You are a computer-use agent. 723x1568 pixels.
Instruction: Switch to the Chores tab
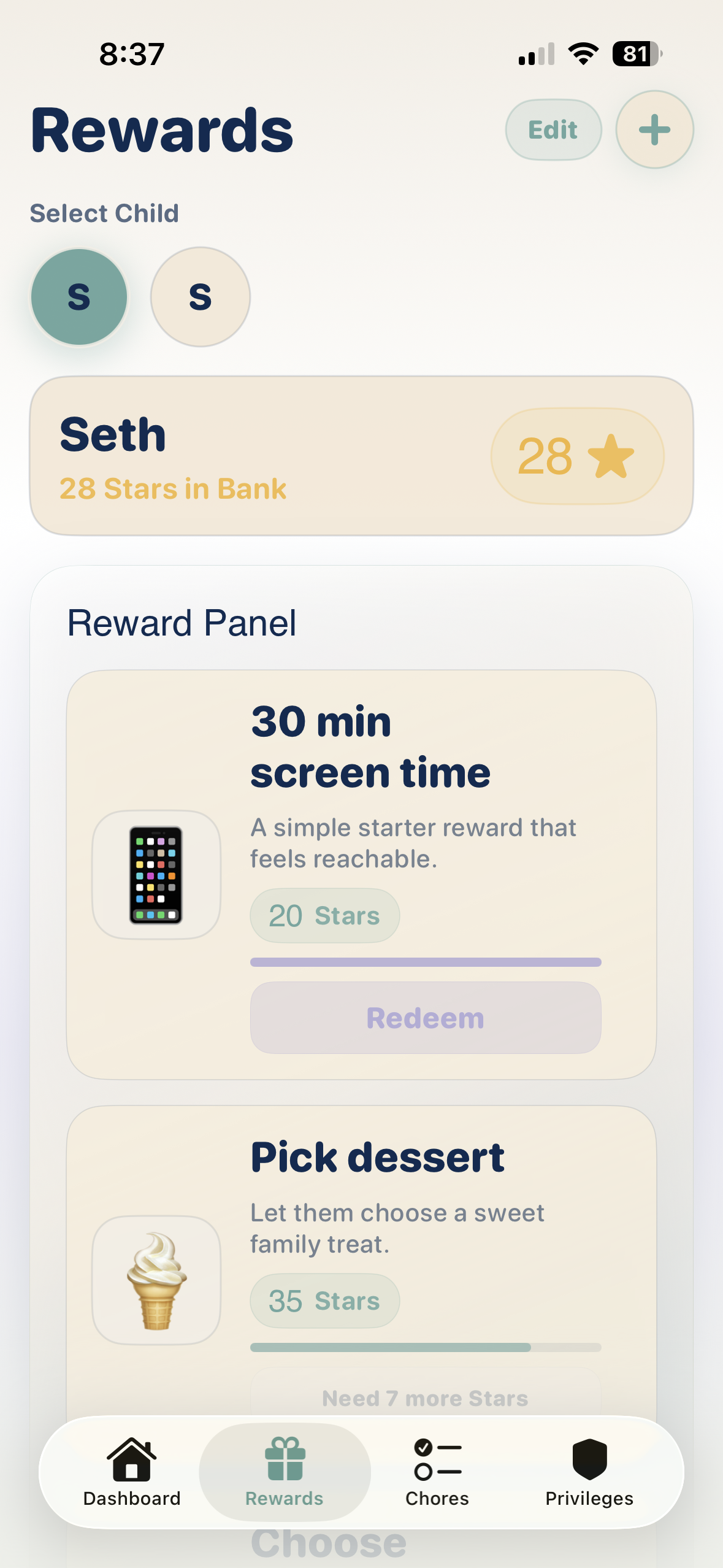[437, 1472]
